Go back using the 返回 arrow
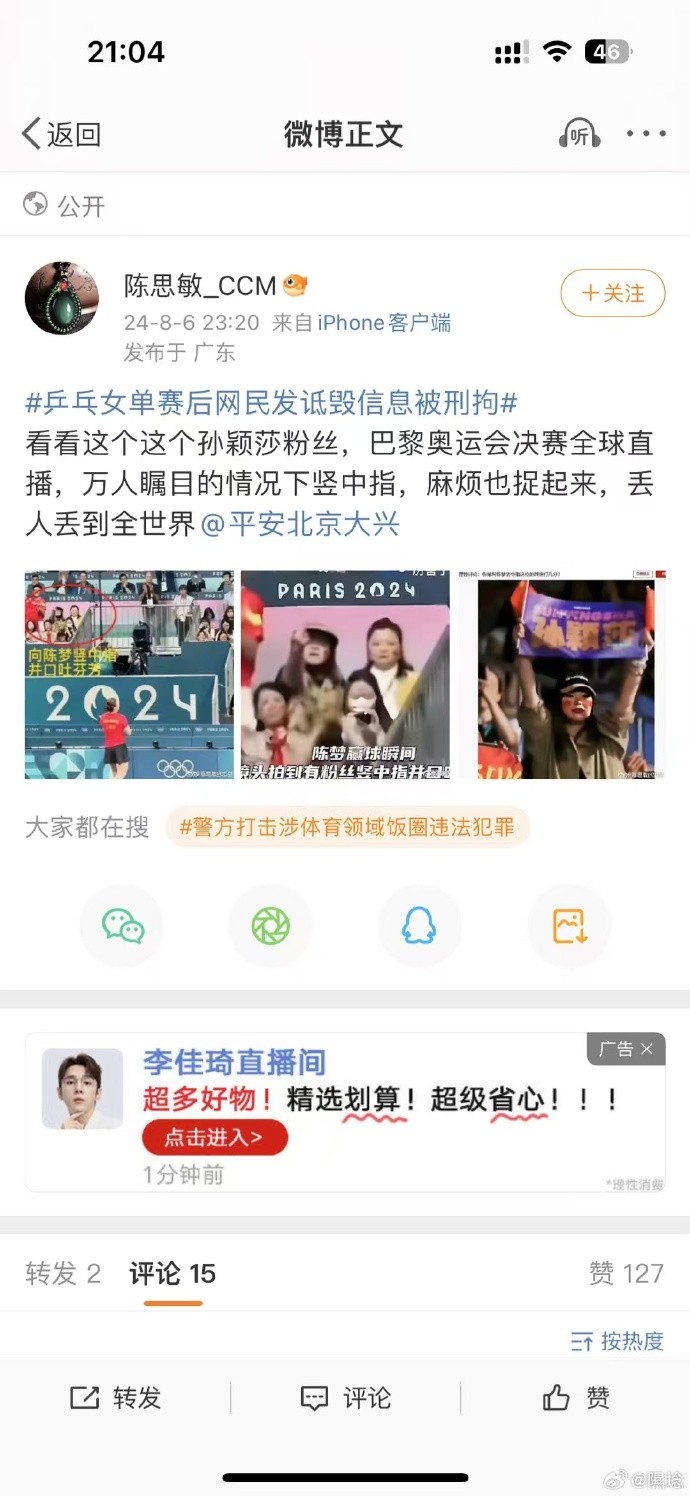This screenshot has height=1496, width=690. [60, 134]
